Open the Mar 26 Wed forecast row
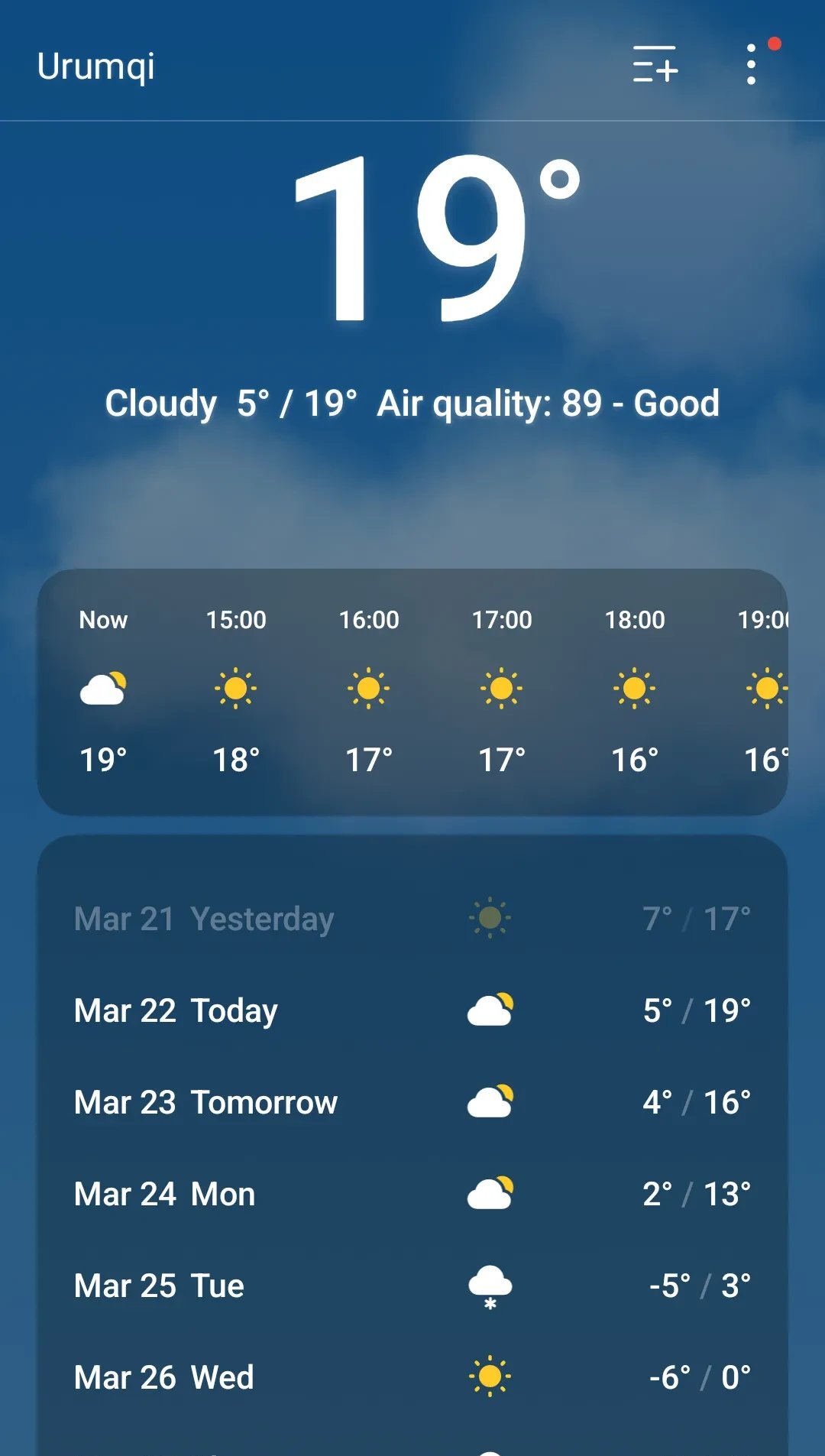 click(x=412, y=1377)
